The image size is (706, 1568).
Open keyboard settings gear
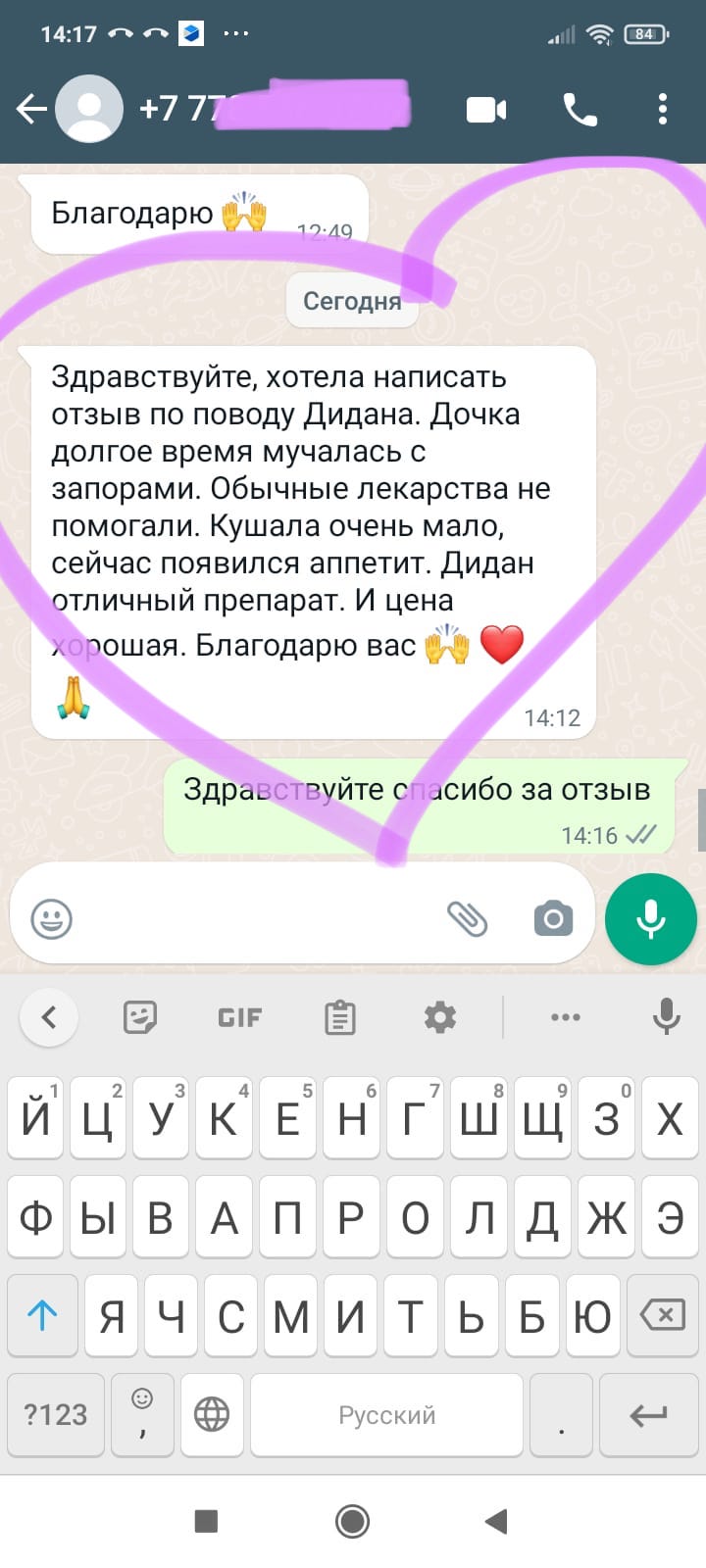440,1017
